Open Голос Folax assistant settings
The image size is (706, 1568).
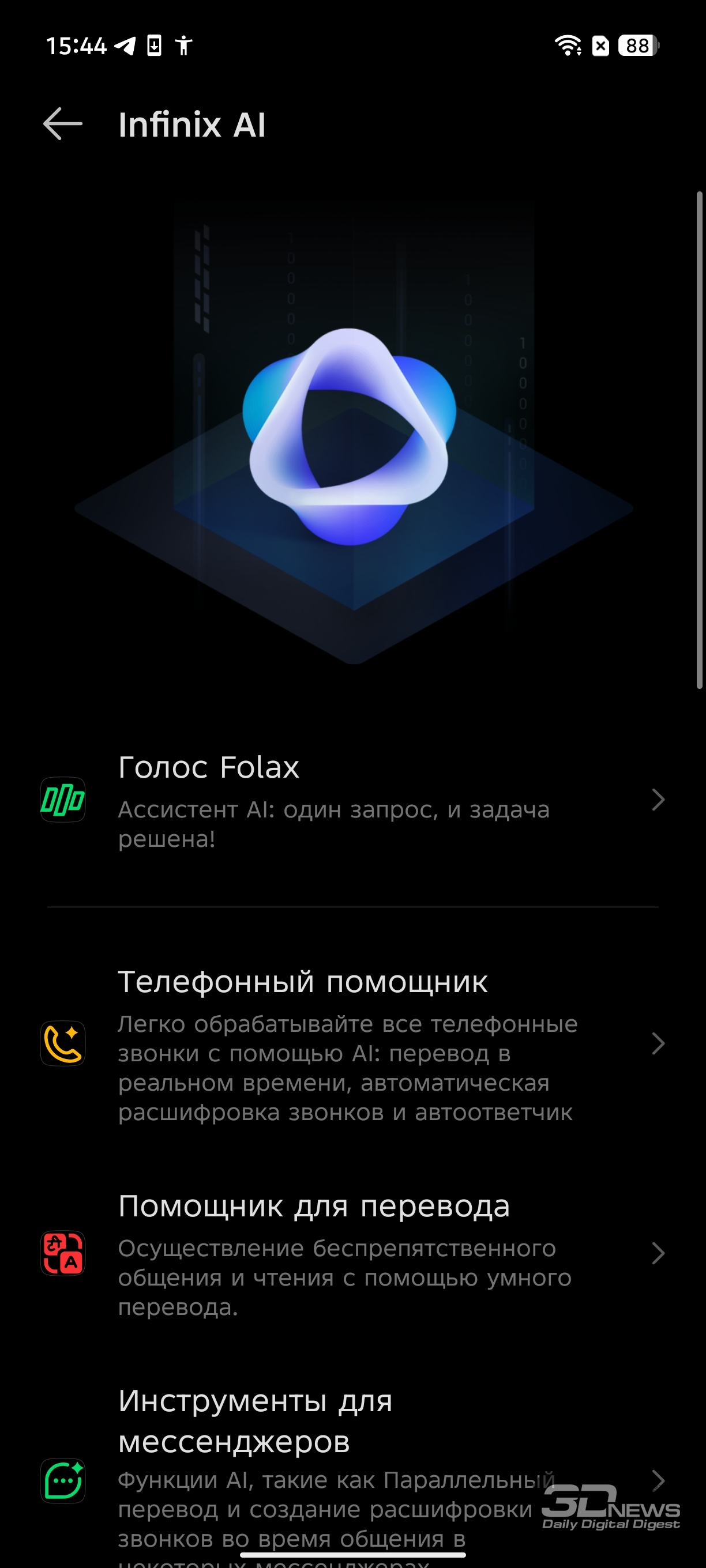(352, 800)
